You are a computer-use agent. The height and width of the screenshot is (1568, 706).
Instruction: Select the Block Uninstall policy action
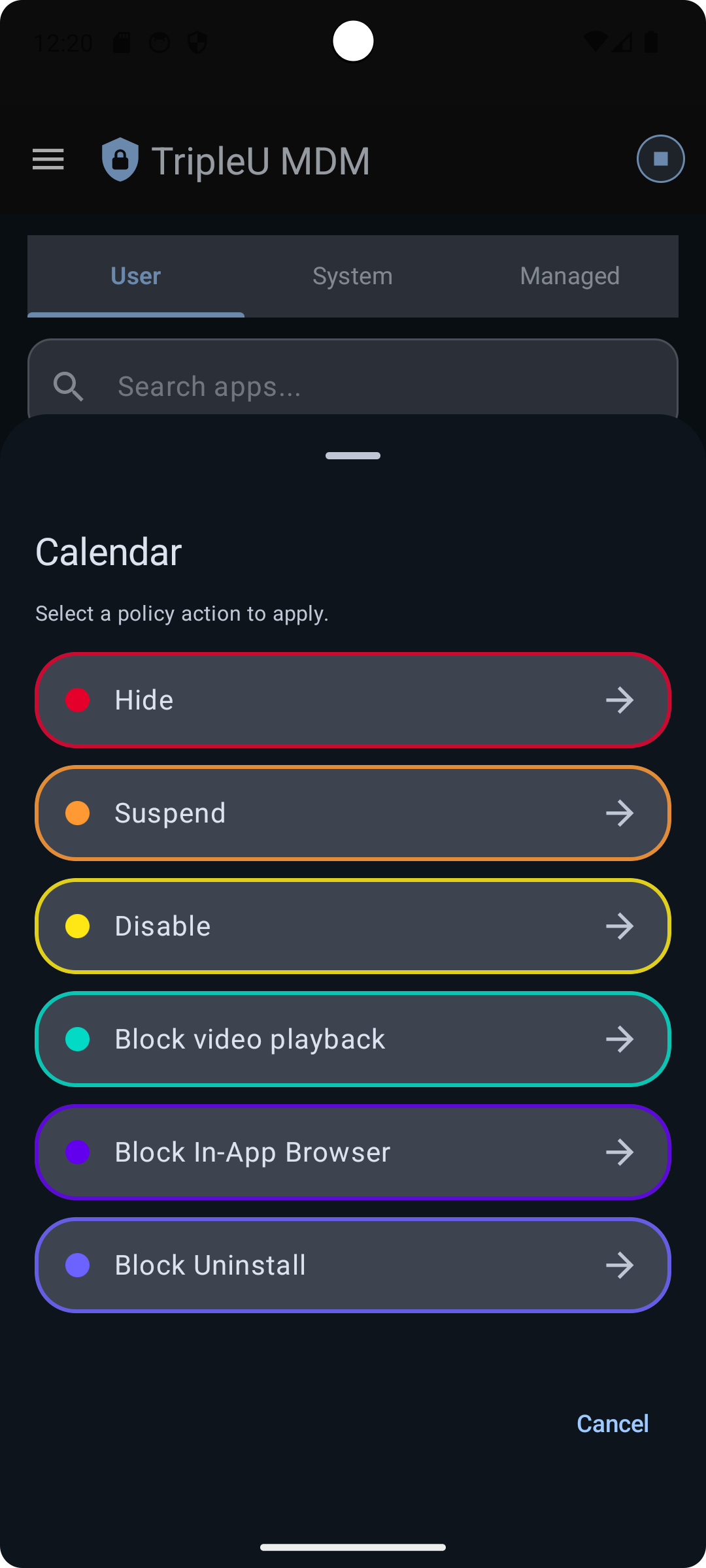click(x=352, y=1264)
